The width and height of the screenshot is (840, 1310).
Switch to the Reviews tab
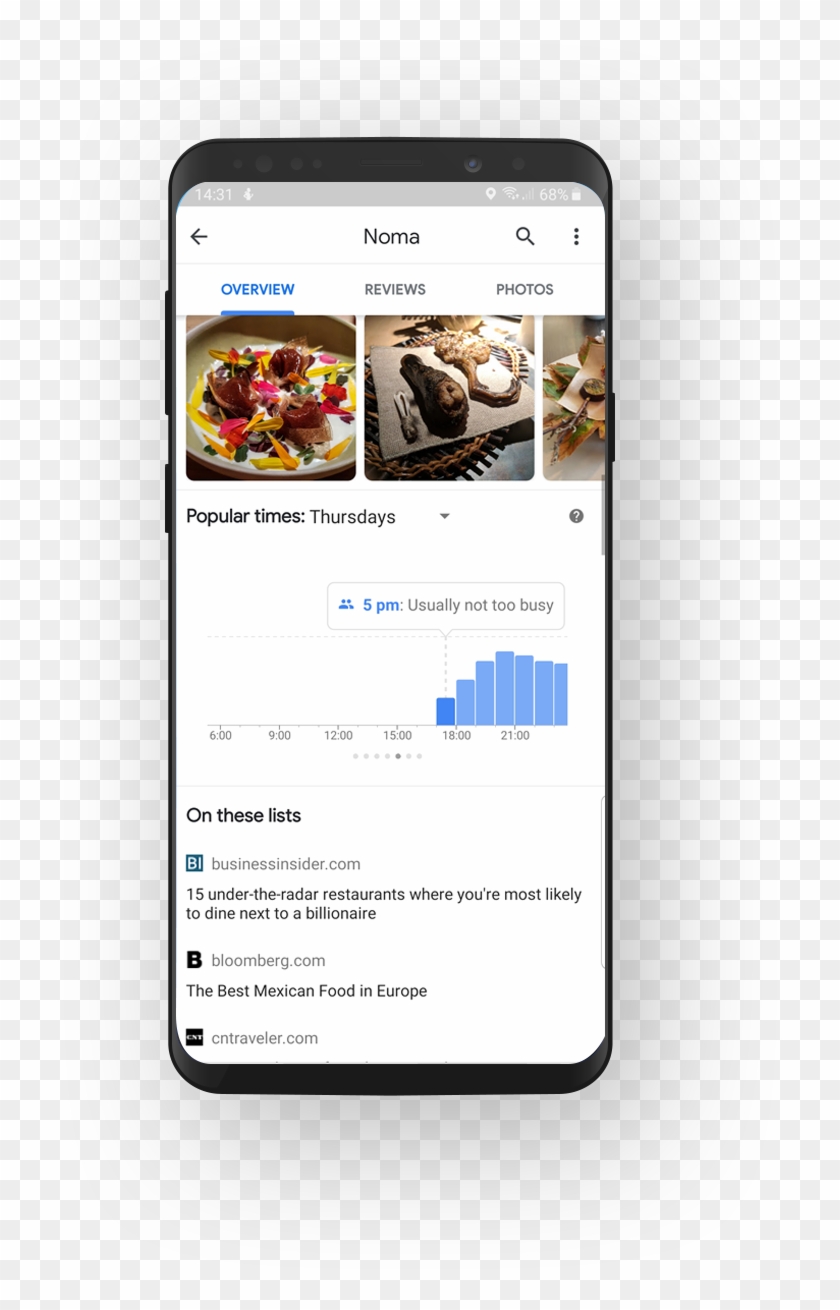click(x=395, y=289)
